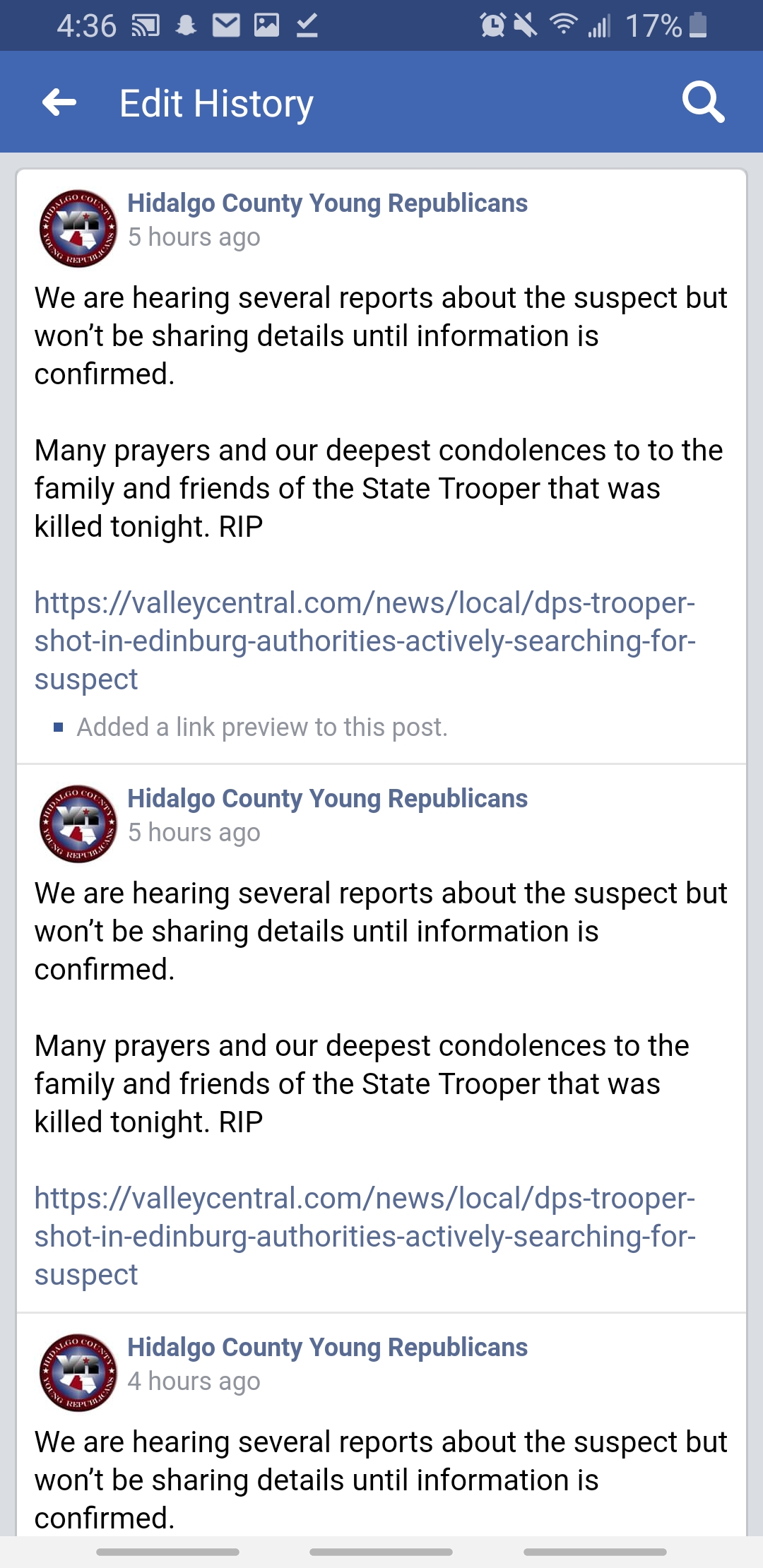Open the valleycentral link above the link preview note
This screenshot has width=763, height=1568.
(x=365, y=641)
